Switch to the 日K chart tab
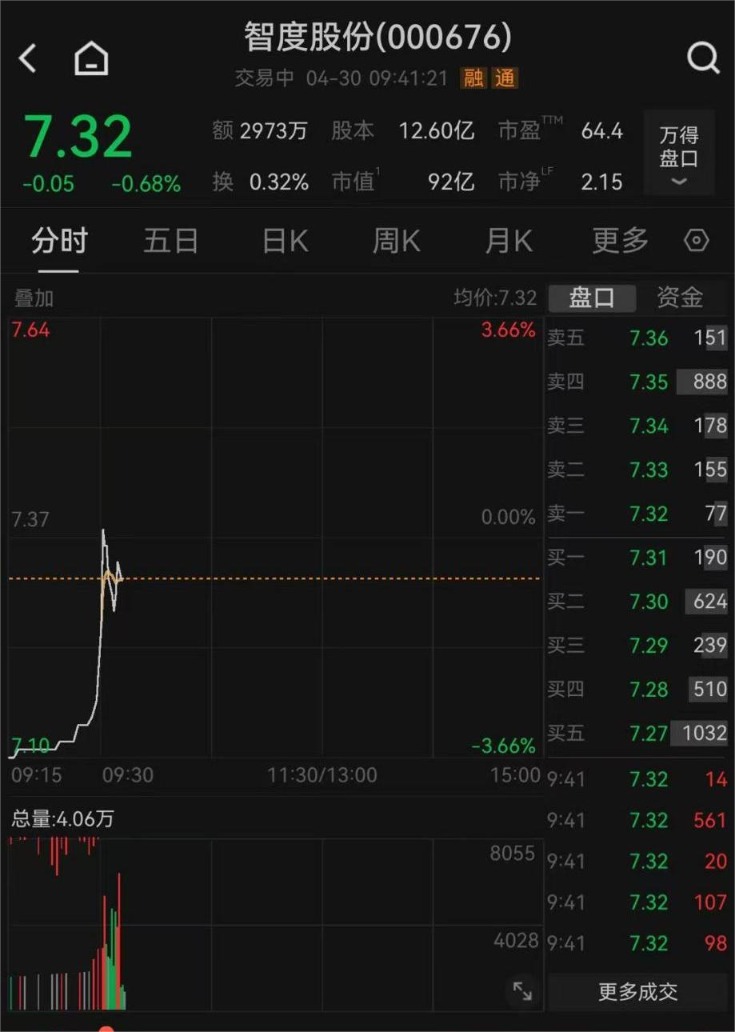735x1032 pixels. tap(285, 241)
